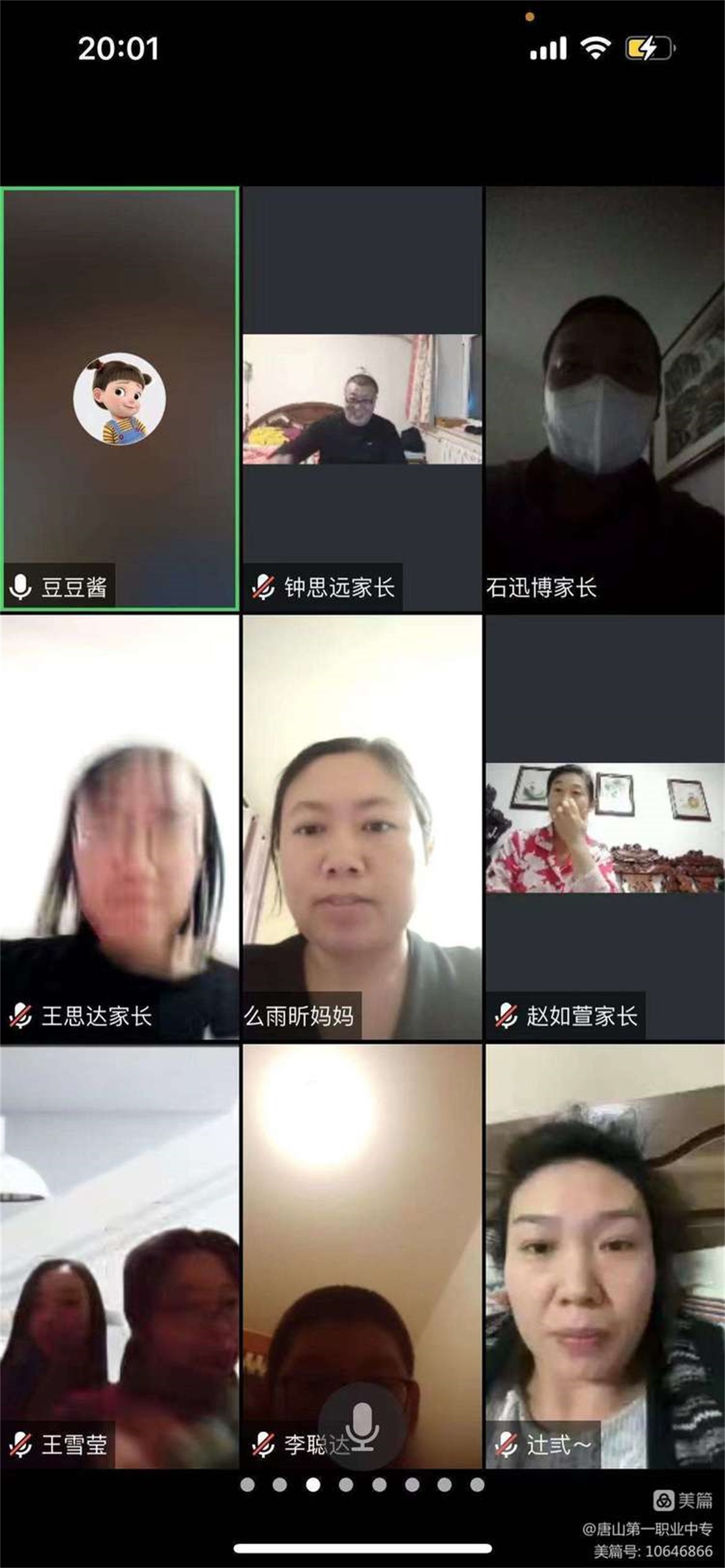
Task: Tap 赵如萱家长's video tile
Action: [604, 827]
